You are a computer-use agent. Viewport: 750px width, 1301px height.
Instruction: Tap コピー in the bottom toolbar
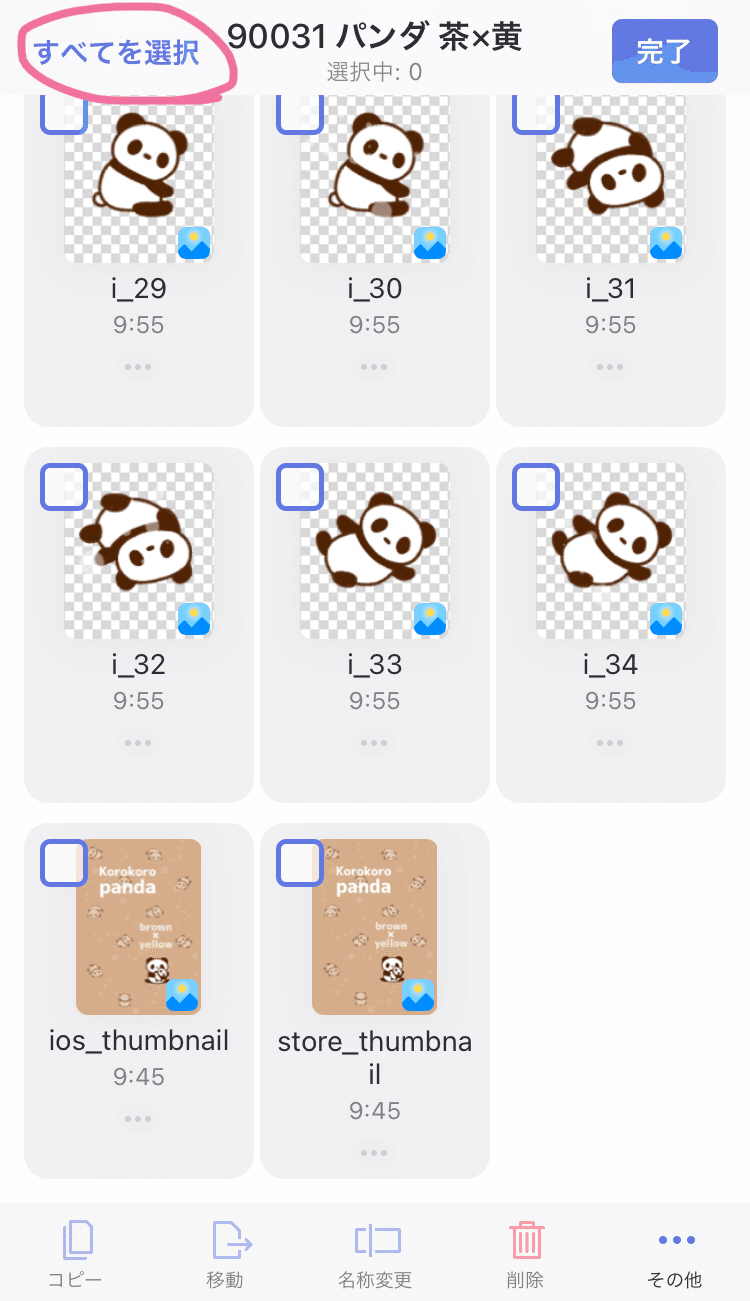tap(75, 1254)
